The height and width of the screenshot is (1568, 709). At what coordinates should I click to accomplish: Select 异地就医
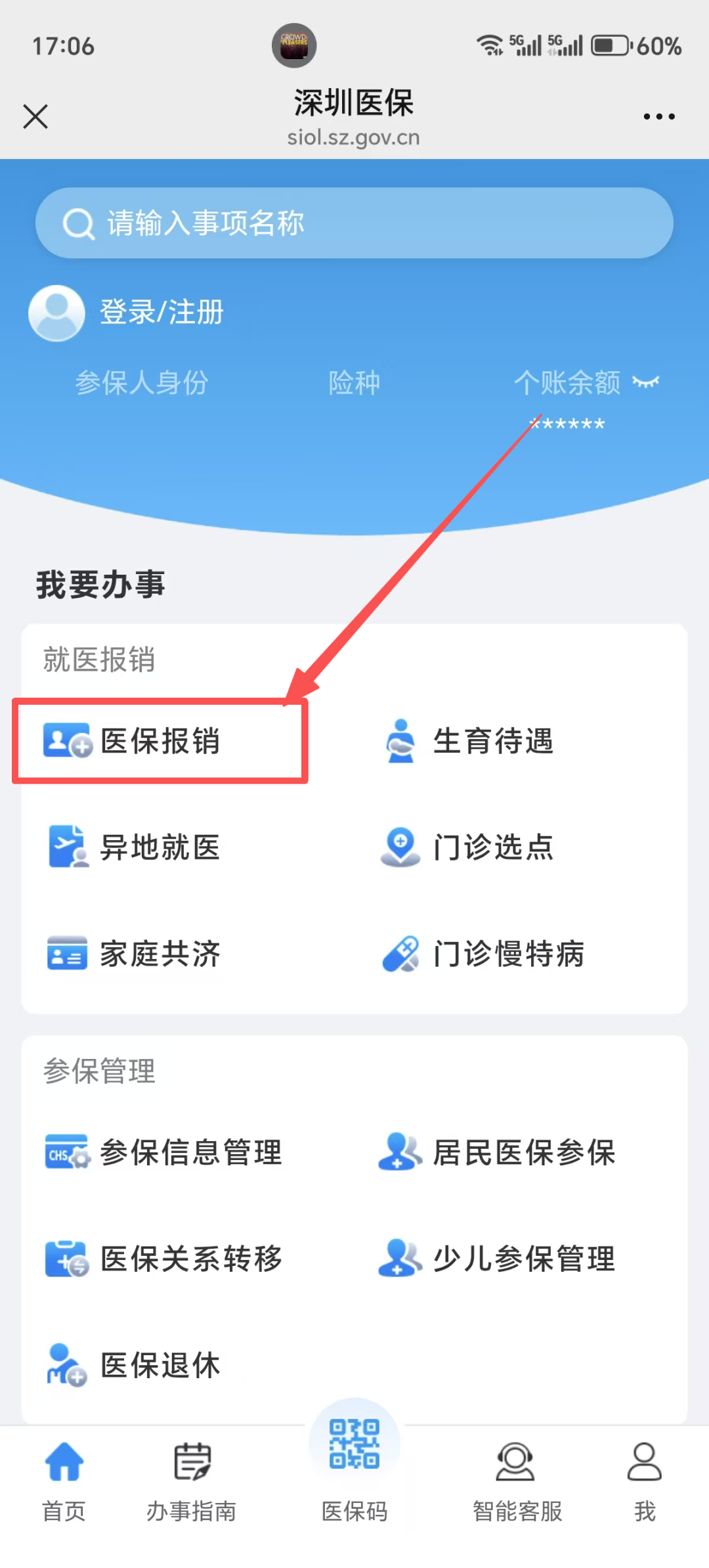tap(134, 847)
